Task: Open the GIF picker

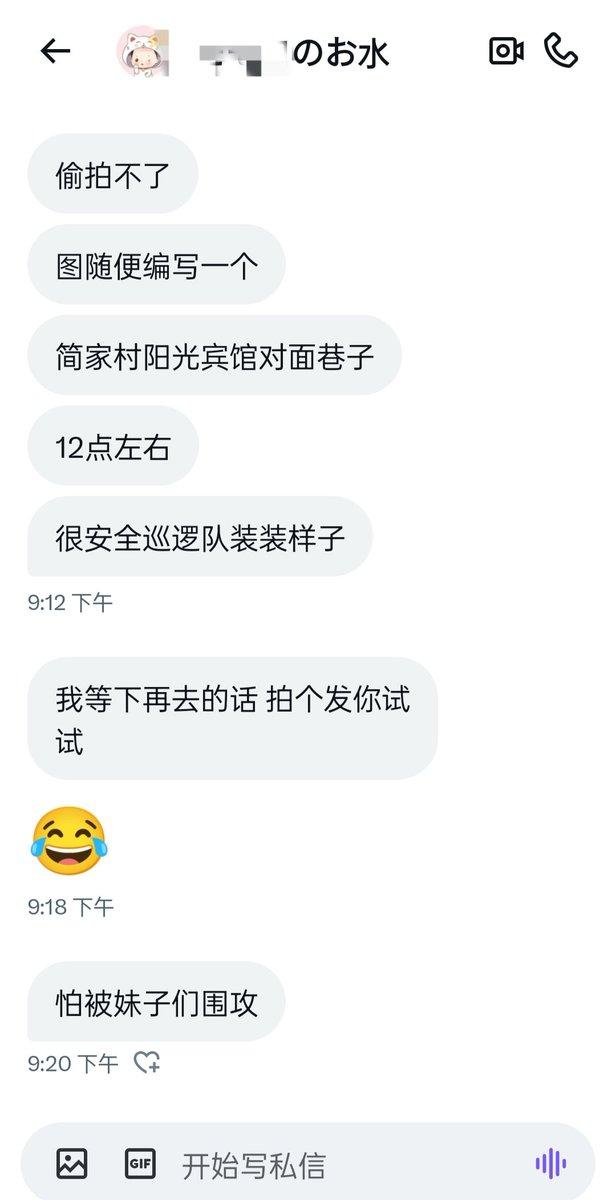Action: [140, 1163]
